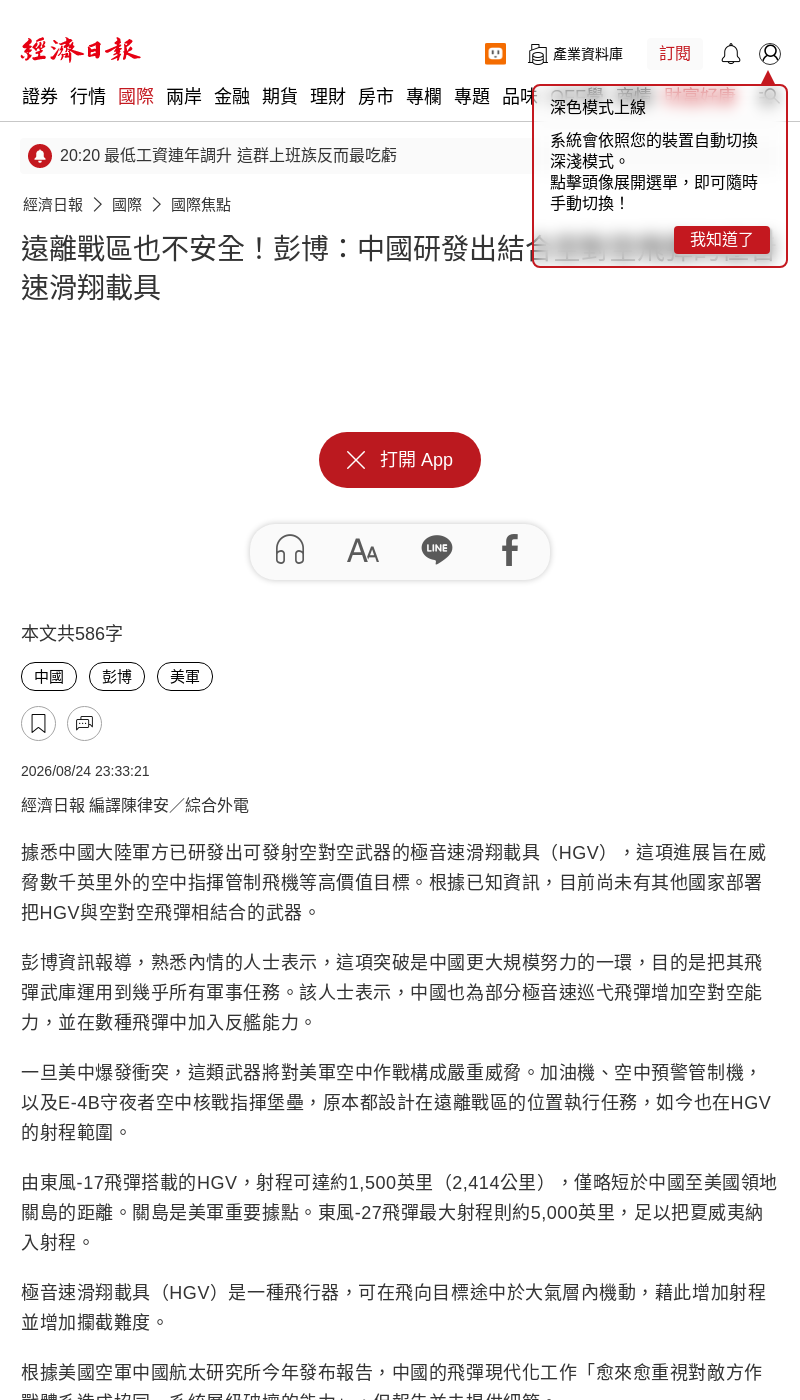Screen dimensions: 800x1400
Task: Open the user account profile icon
Action: point(770,54)
